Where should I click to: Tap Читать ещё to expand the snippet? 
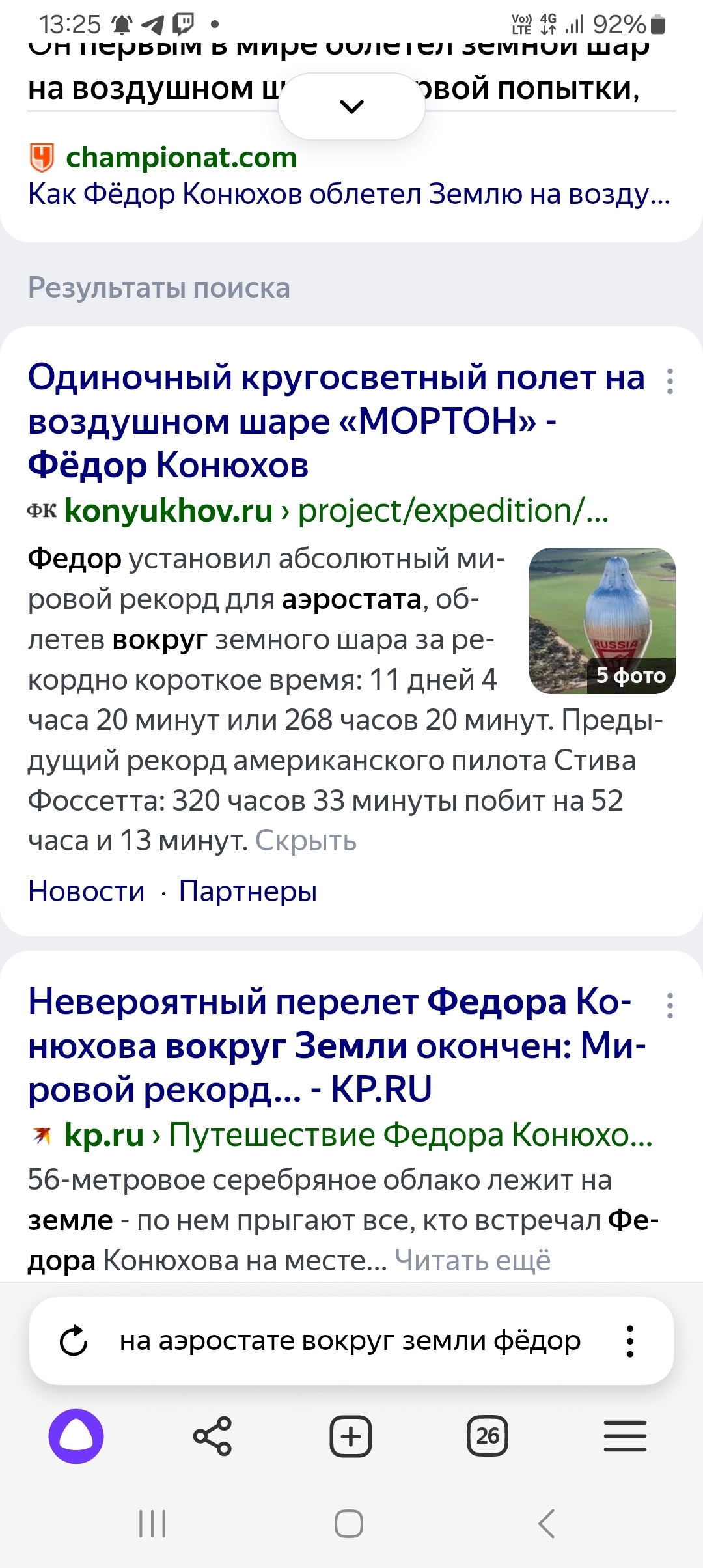click(x=473, y=1261)
